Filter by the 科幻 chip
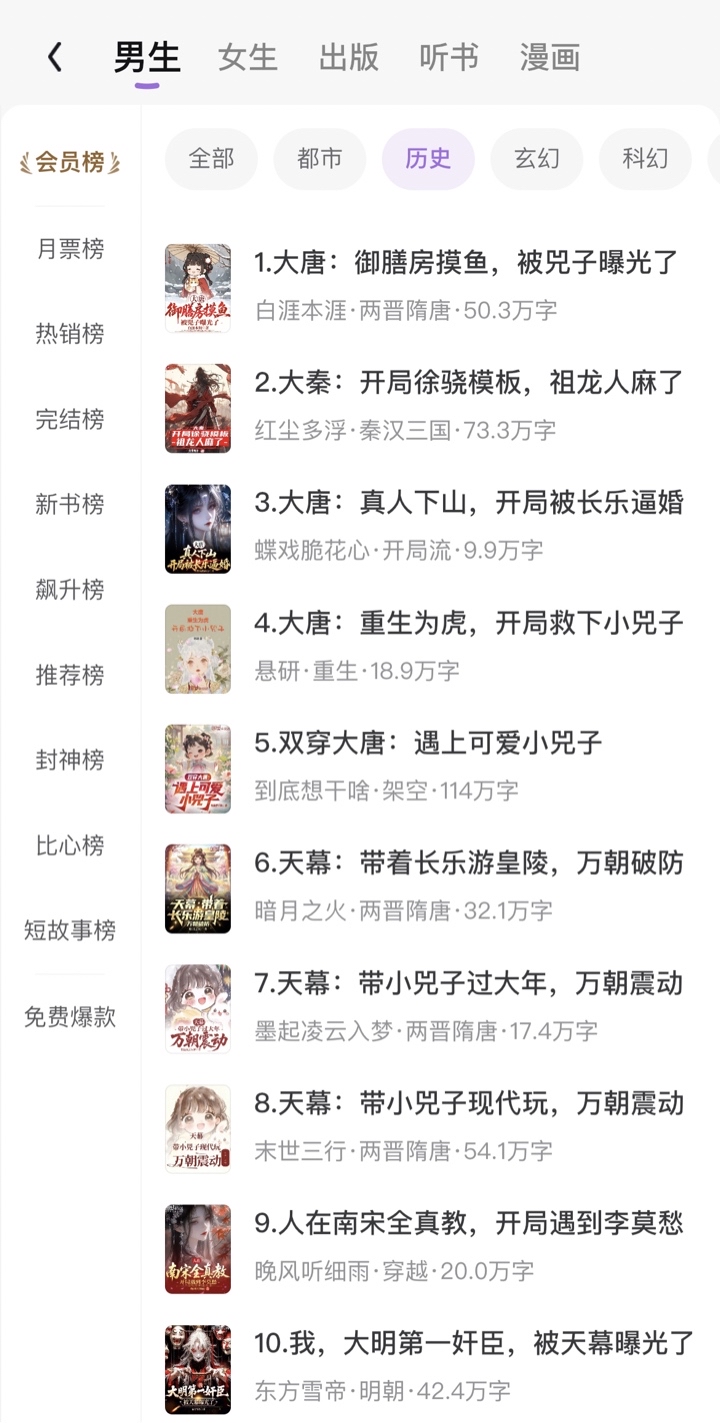 [x=645, y=159]
